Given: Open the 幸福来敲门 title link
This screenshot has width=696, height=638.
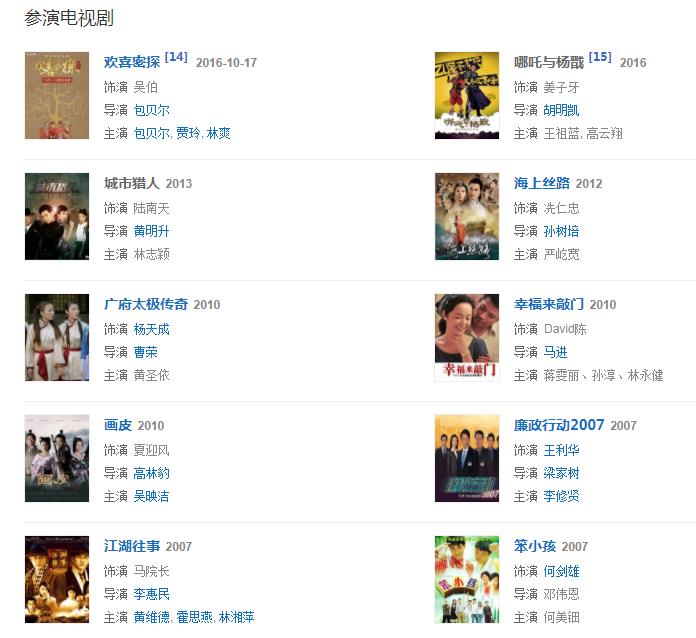Looking at the screenshot, I should pos(549,304).
